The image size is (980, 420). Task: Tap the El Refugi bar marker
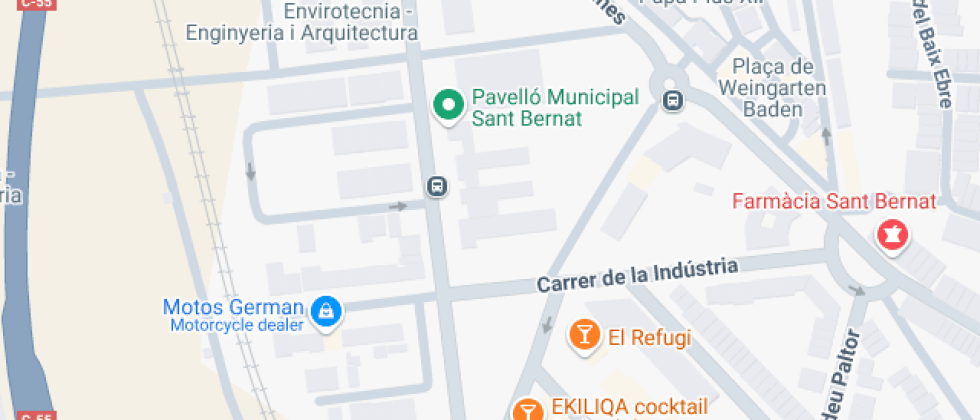(584, 337)
